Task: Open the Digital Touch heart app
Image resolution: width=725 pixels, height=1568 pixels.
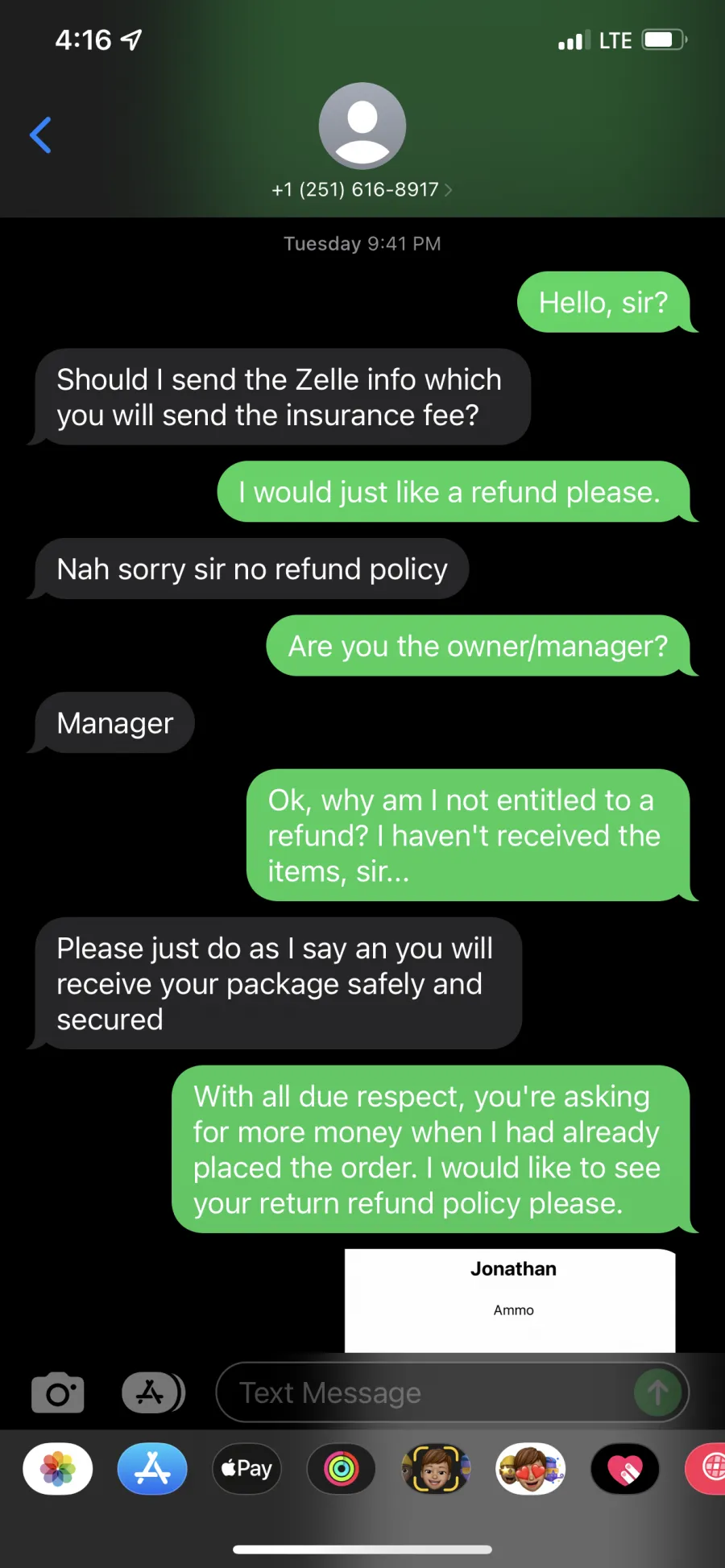Action: coord(625,1469)
